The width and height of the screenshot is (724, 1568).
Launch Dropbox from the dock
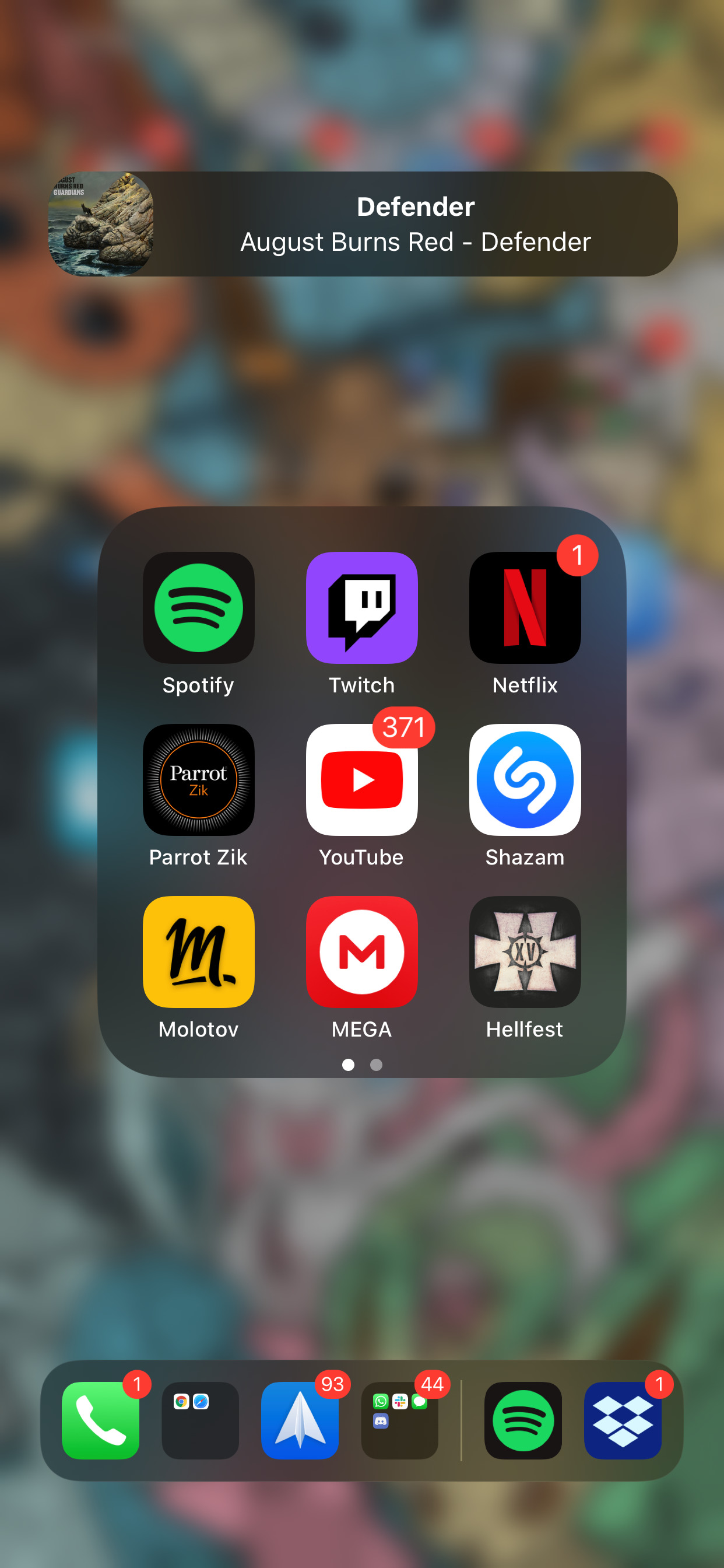click(x=623, y=1420)
